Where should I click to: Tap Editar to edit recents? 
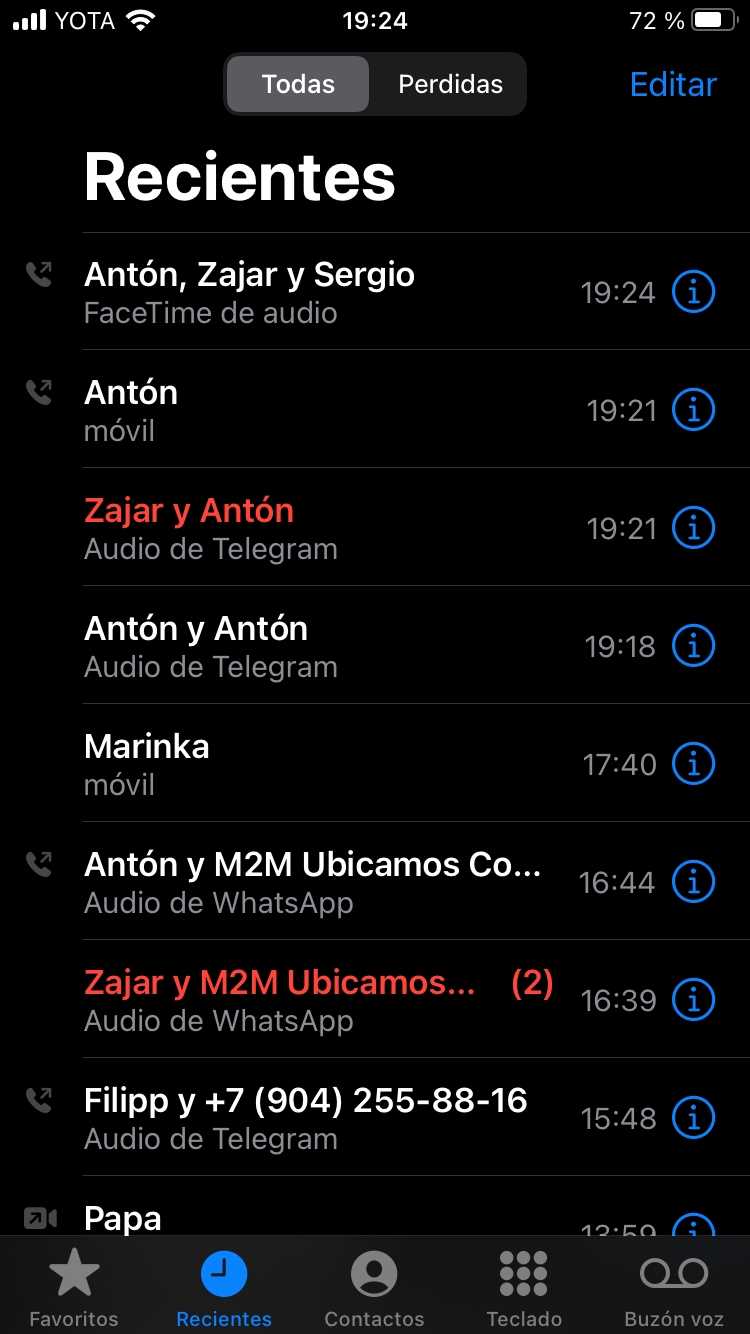[673, 85]
